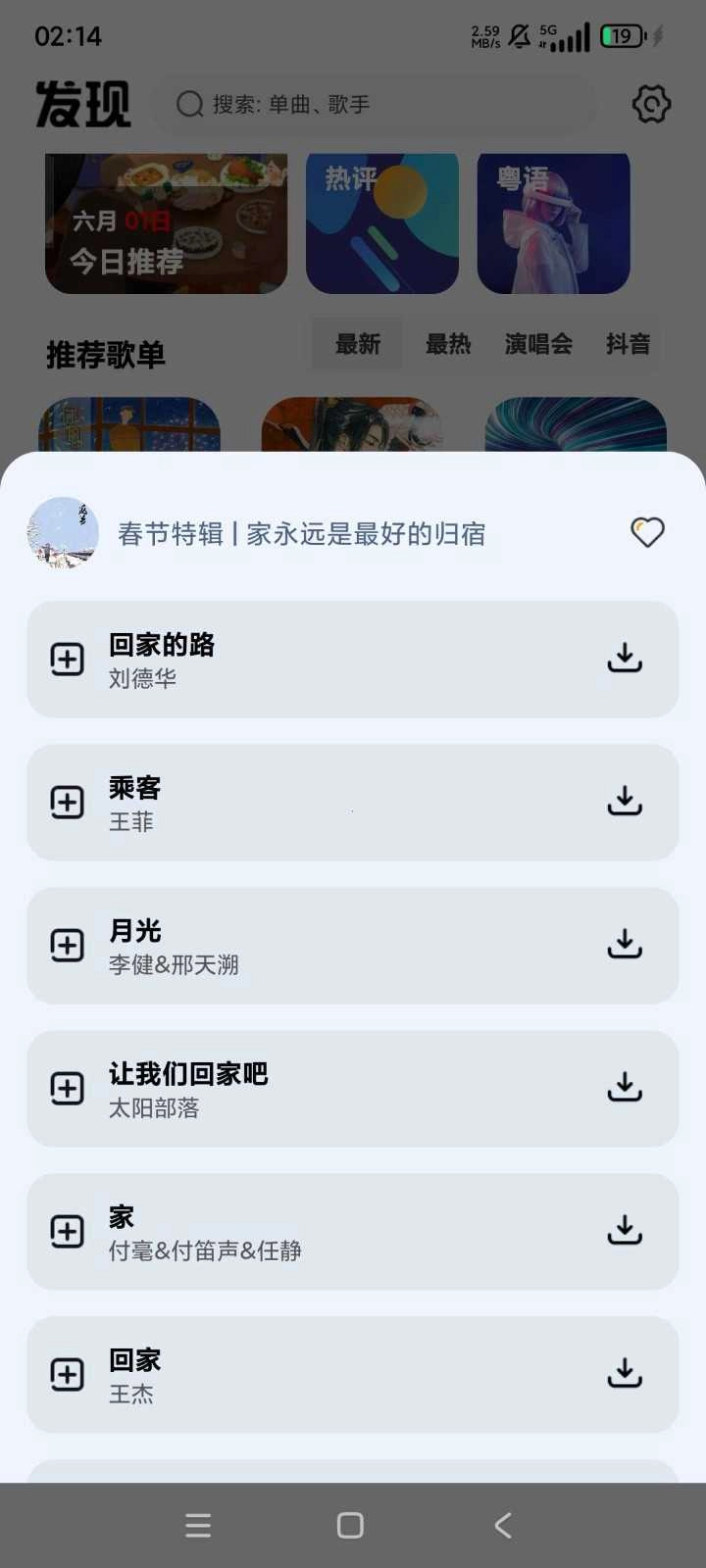Download 回家 by 王杰
Viewport: 706px width, 1568px height.
(x=625, y=1374)
